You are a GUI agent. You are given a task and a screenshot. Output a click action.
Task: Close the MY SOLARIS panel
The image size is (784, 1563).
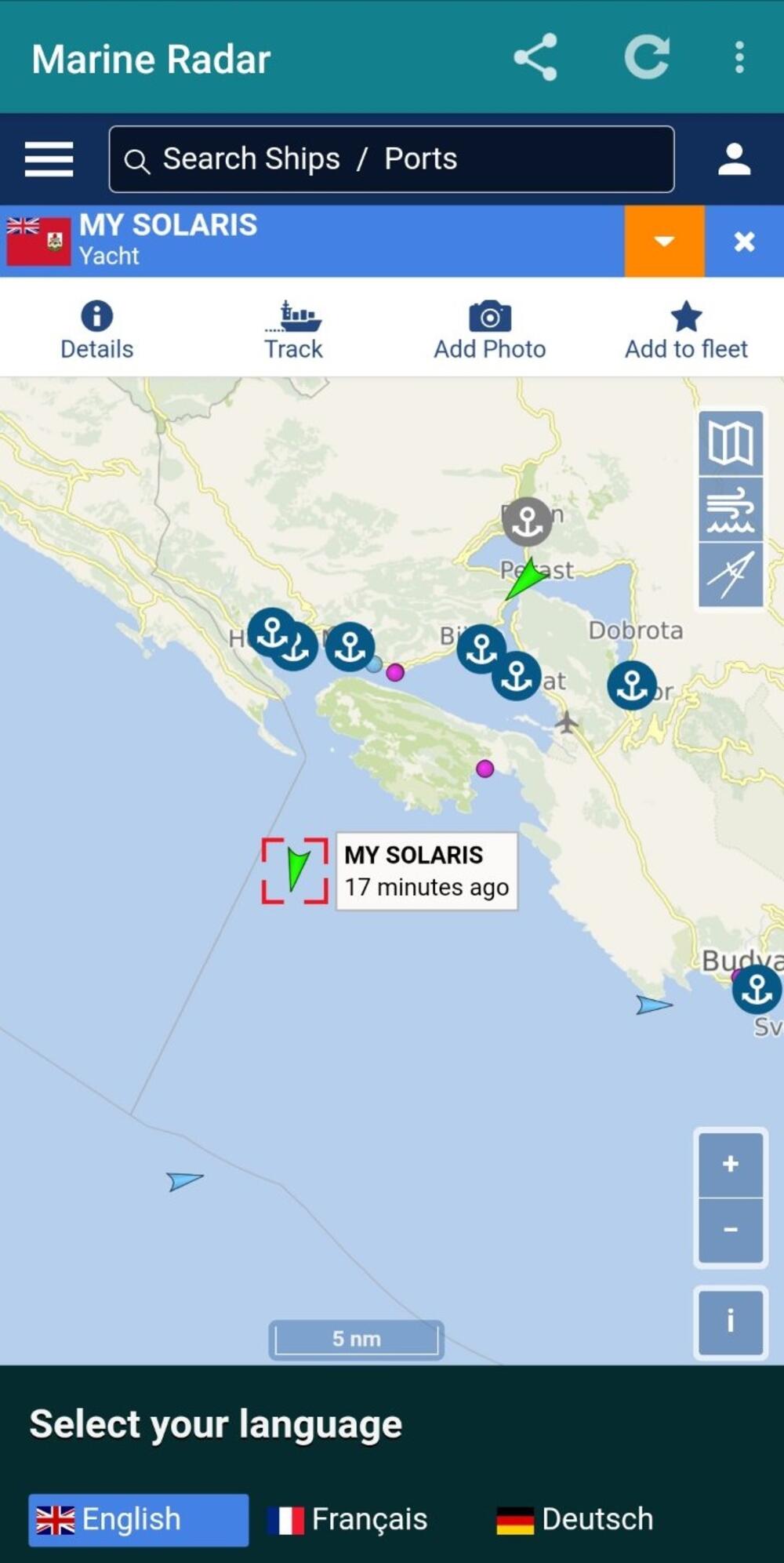(744, 241)
